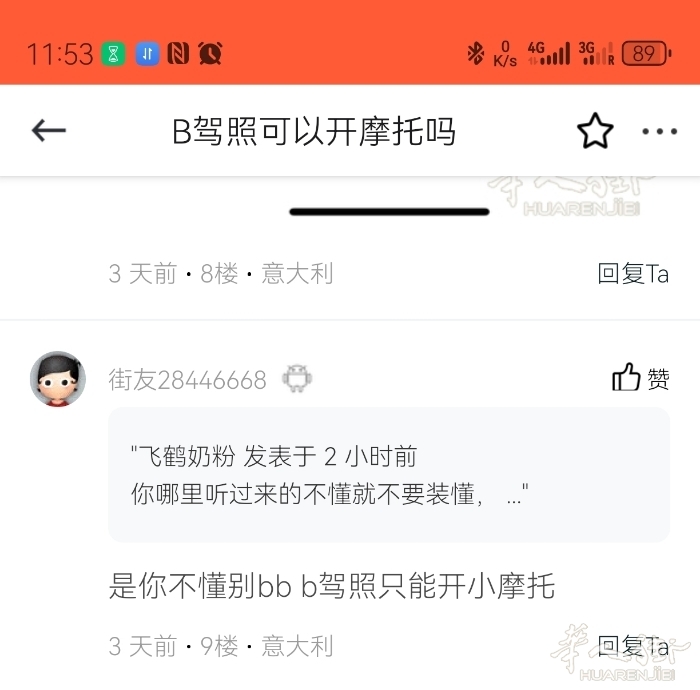Image resolution: width=700 pixels, height=690 pixels.
Task: Go back using the arrow
Action: click(x=49, y=131)
